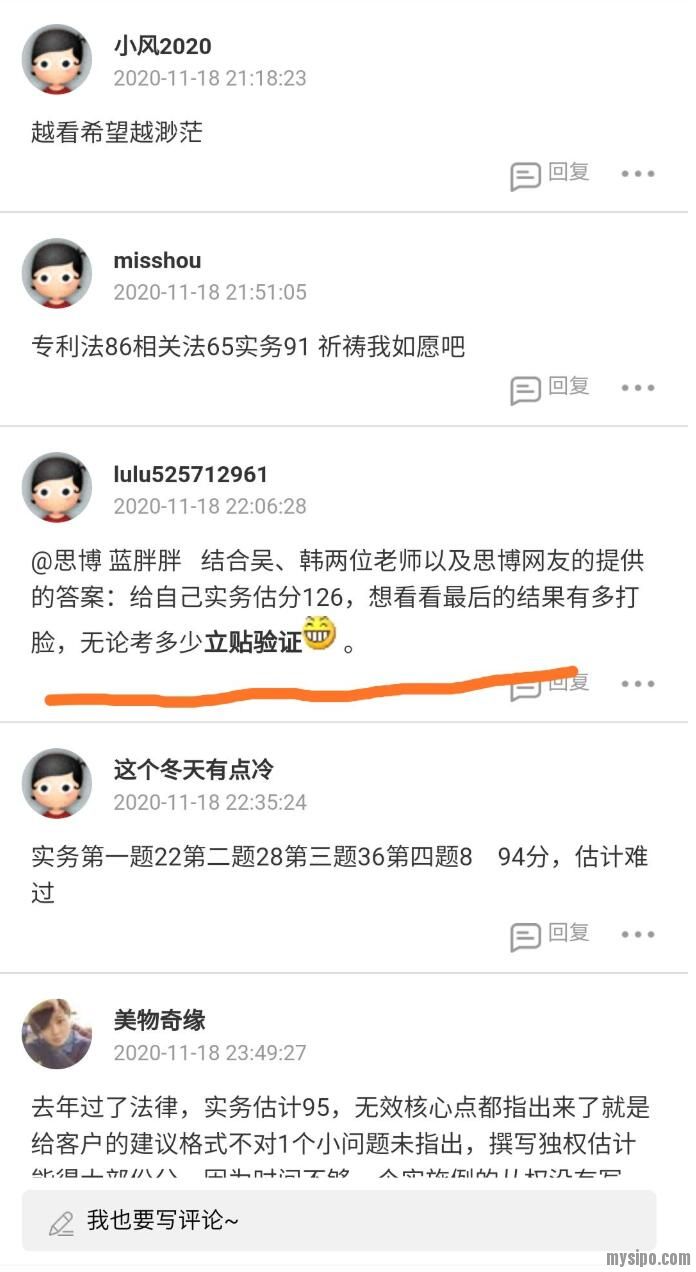View 这个冬天有点冷's profile from the username

coord(193,770)
